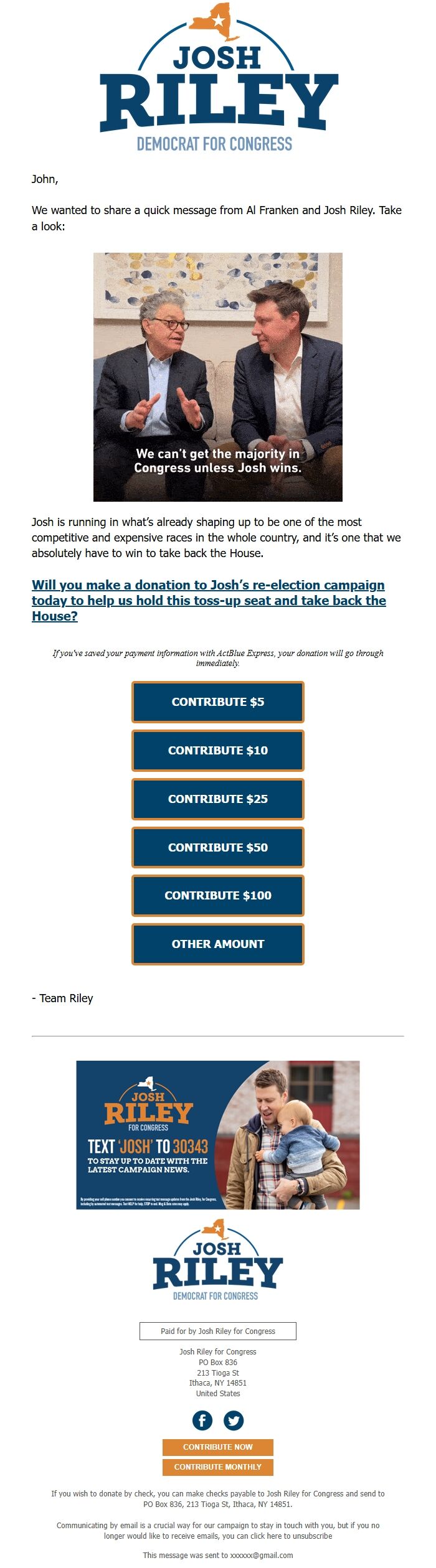The image size is (436, 1568).
Task: Select the Contribute $25 button
Action: click(217, 799)
